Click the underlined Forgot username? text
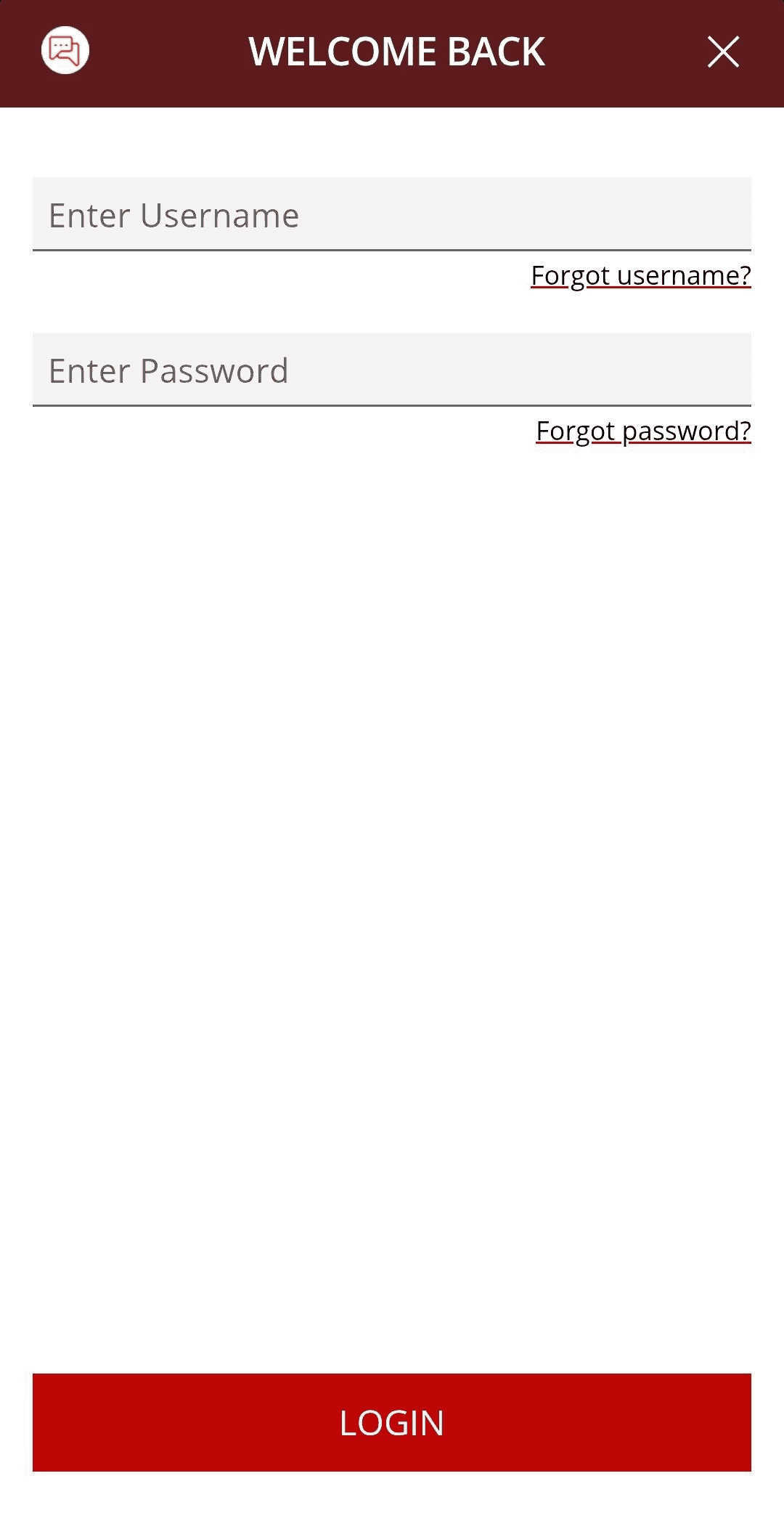 coord(641,276)
